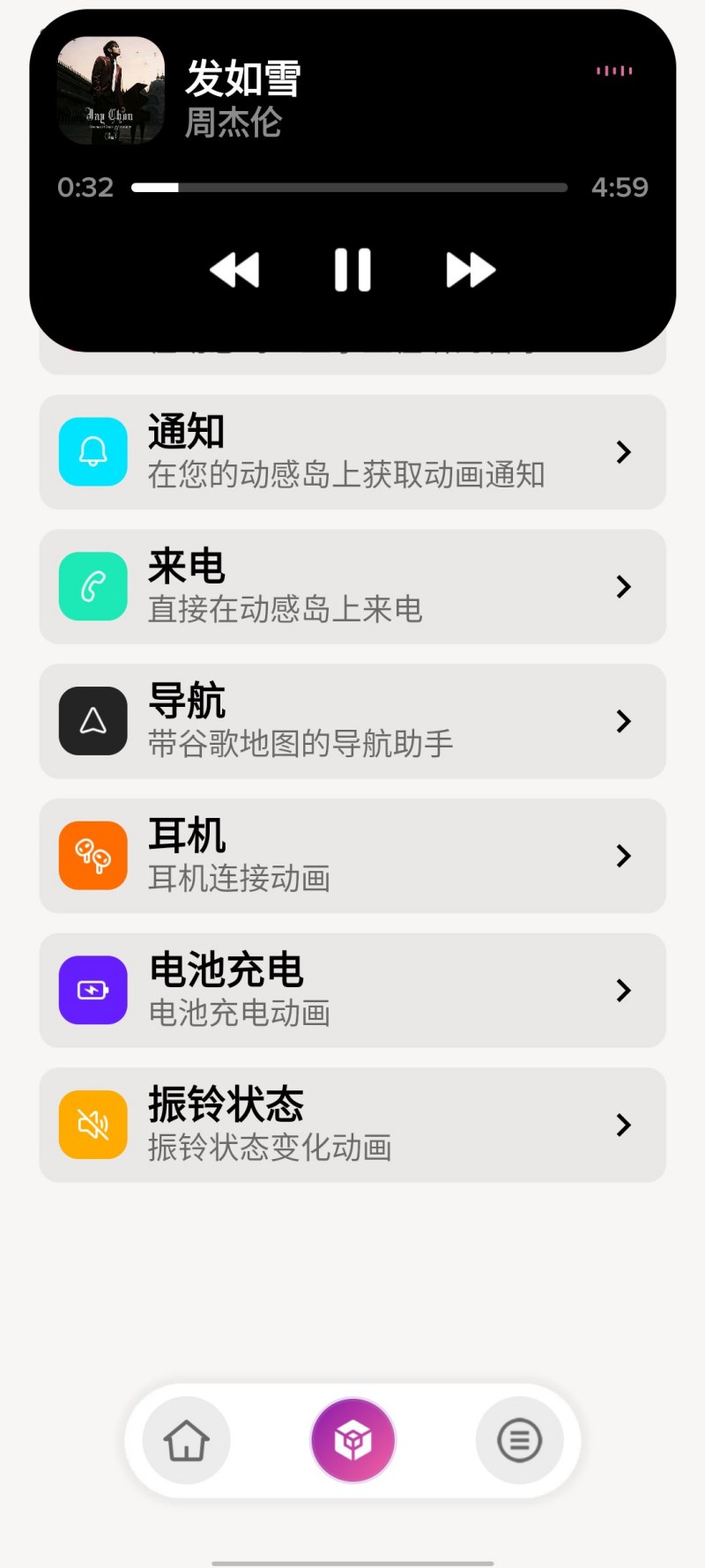Click the song progress bar
This screenshot has width=705, height=1568.
(x=348, y=187)
